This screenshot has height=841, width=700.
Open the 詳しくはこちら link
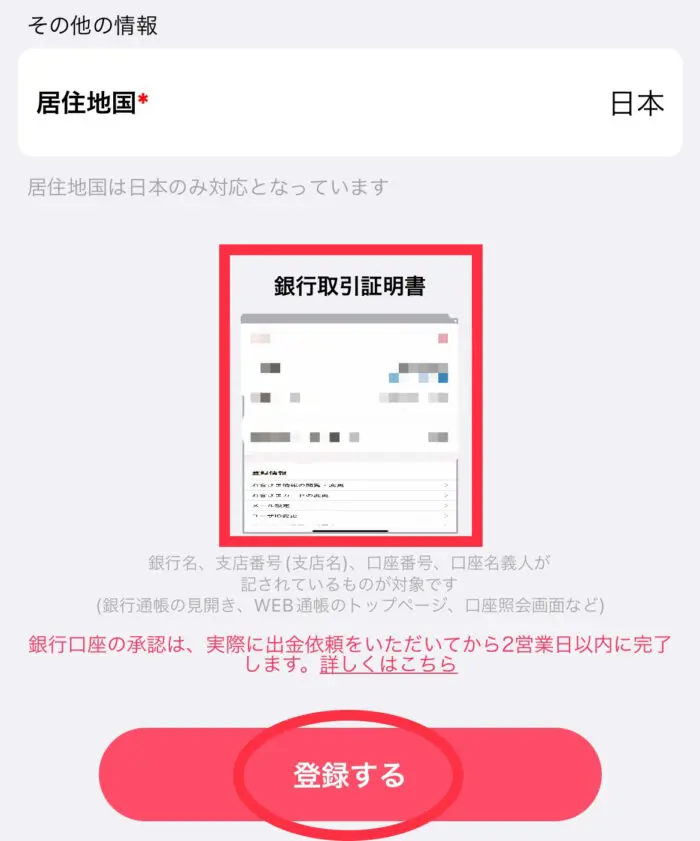[x=388, y=664]
